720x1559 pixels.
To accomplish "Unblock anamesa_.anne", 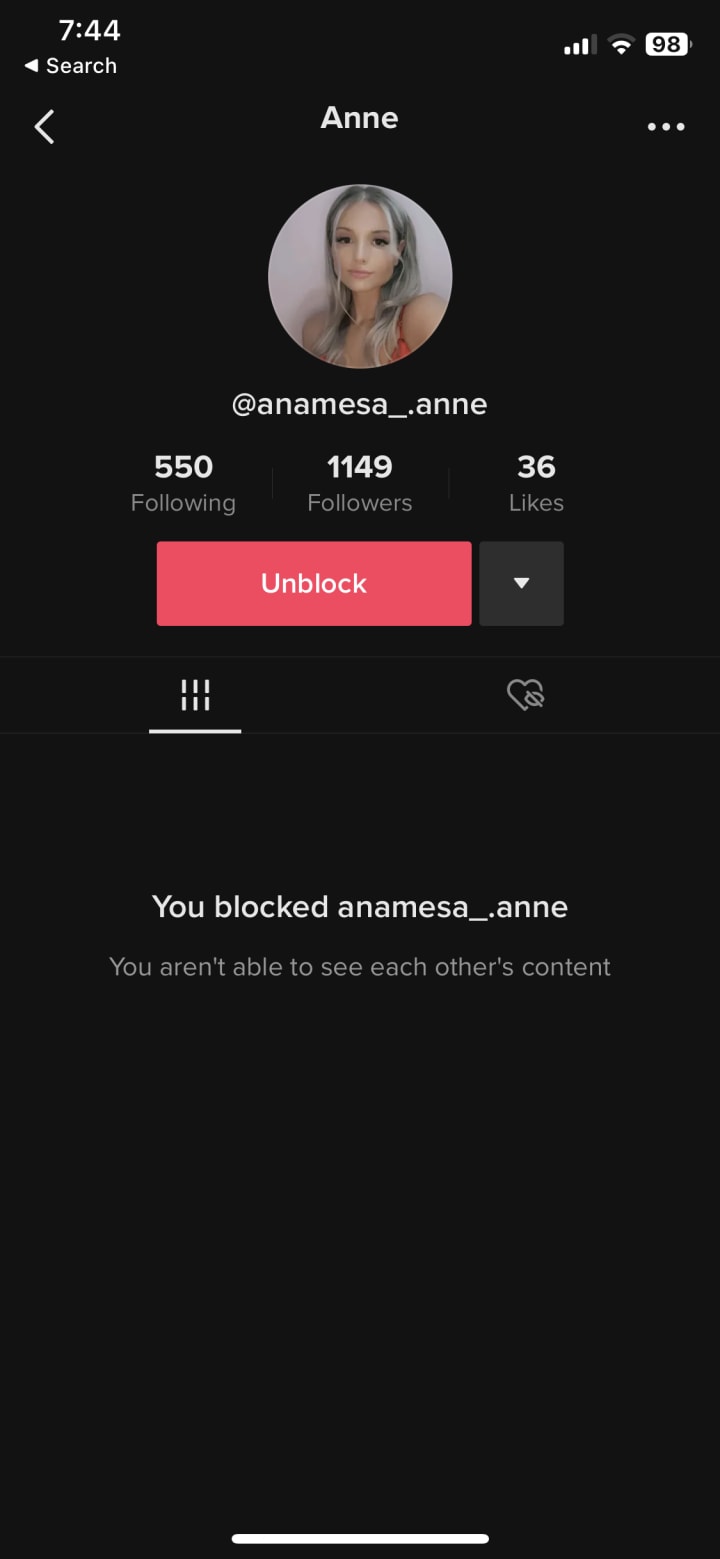I will [314, 584].
